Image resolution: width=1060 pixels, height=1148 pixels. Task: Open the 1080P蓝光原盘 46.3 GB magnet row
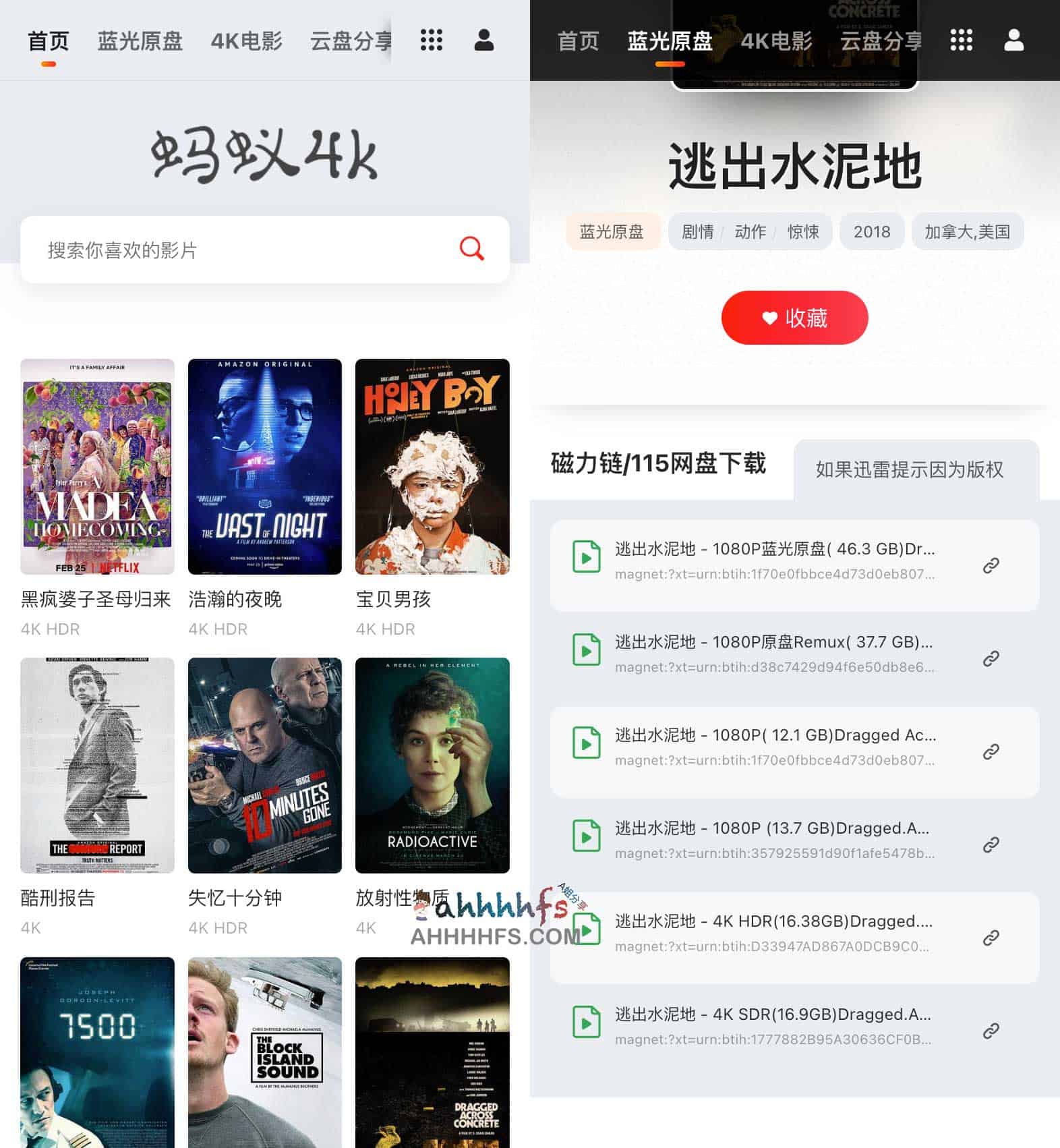click(x=774, y=561)
